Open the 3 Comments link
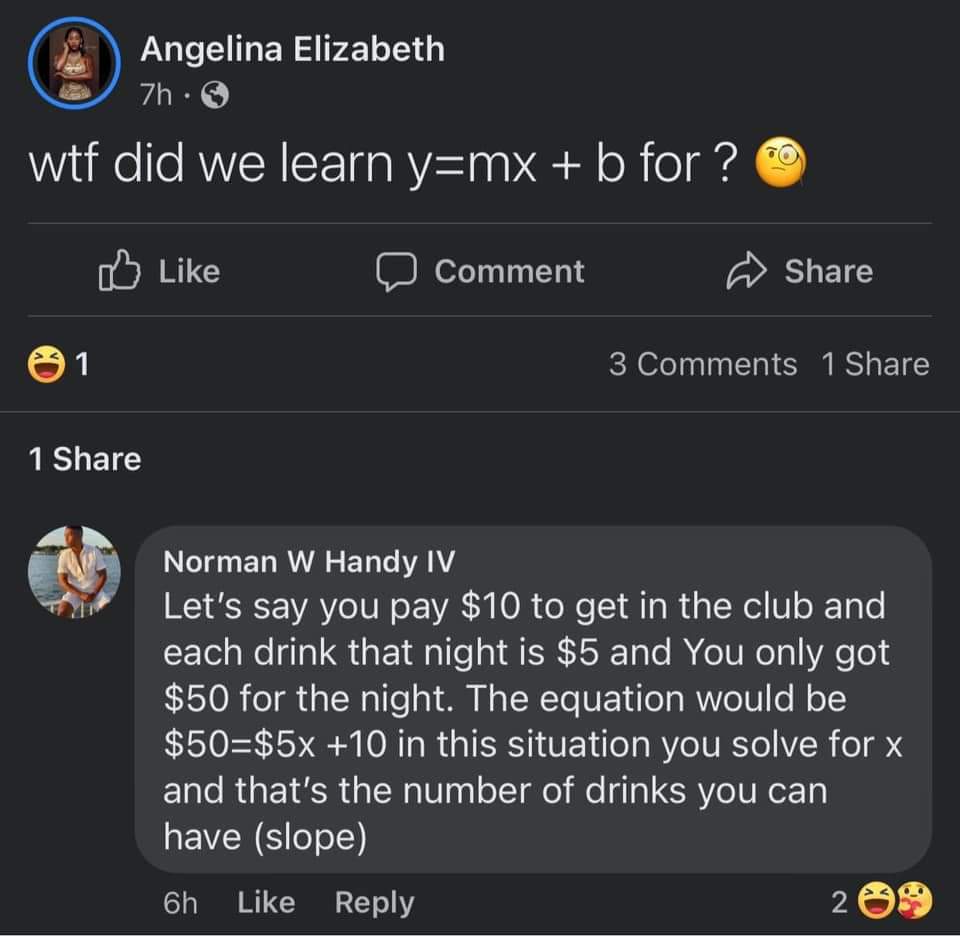This screenshot has height=936, width=960. pos(702,364)
